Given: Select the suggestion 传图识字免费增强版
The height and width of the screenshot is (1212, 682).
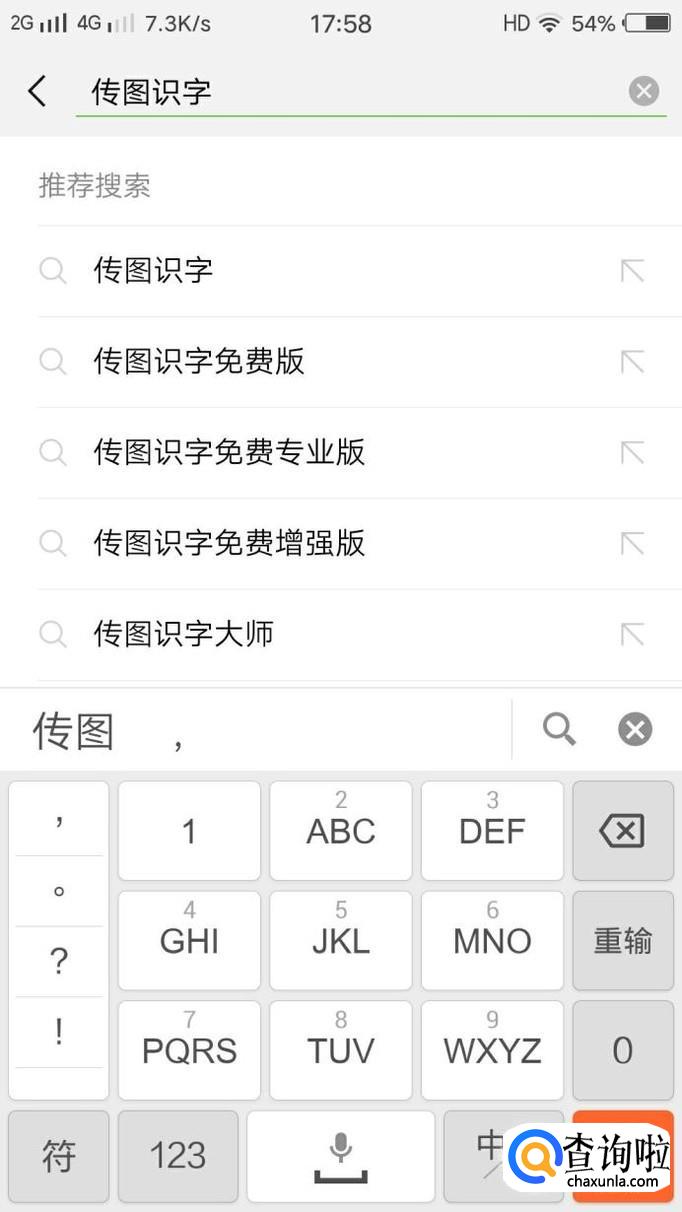Looking at the screenshot, I should [x=229, y=543].
